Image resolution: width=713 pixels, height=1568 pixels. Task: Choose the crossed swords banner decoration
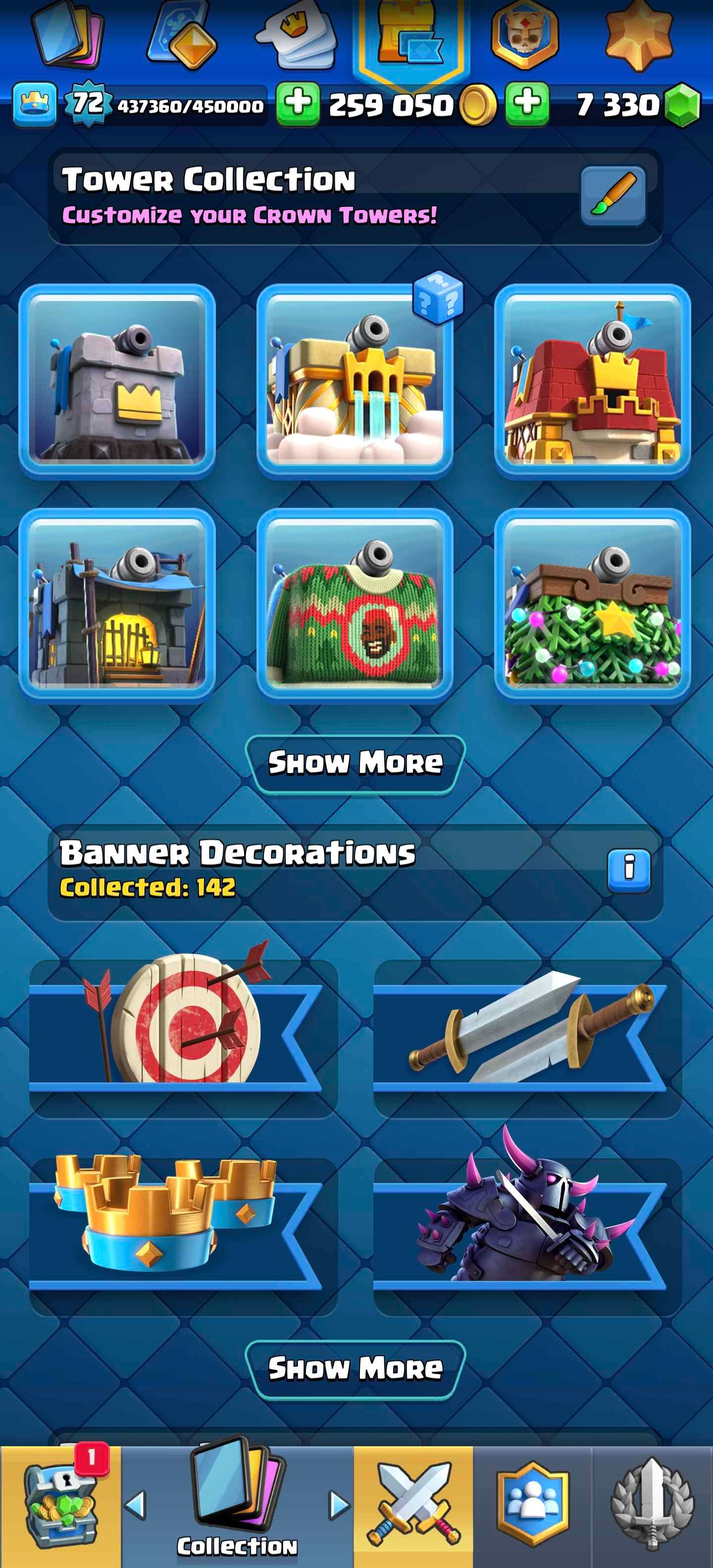coord(527,1035)
